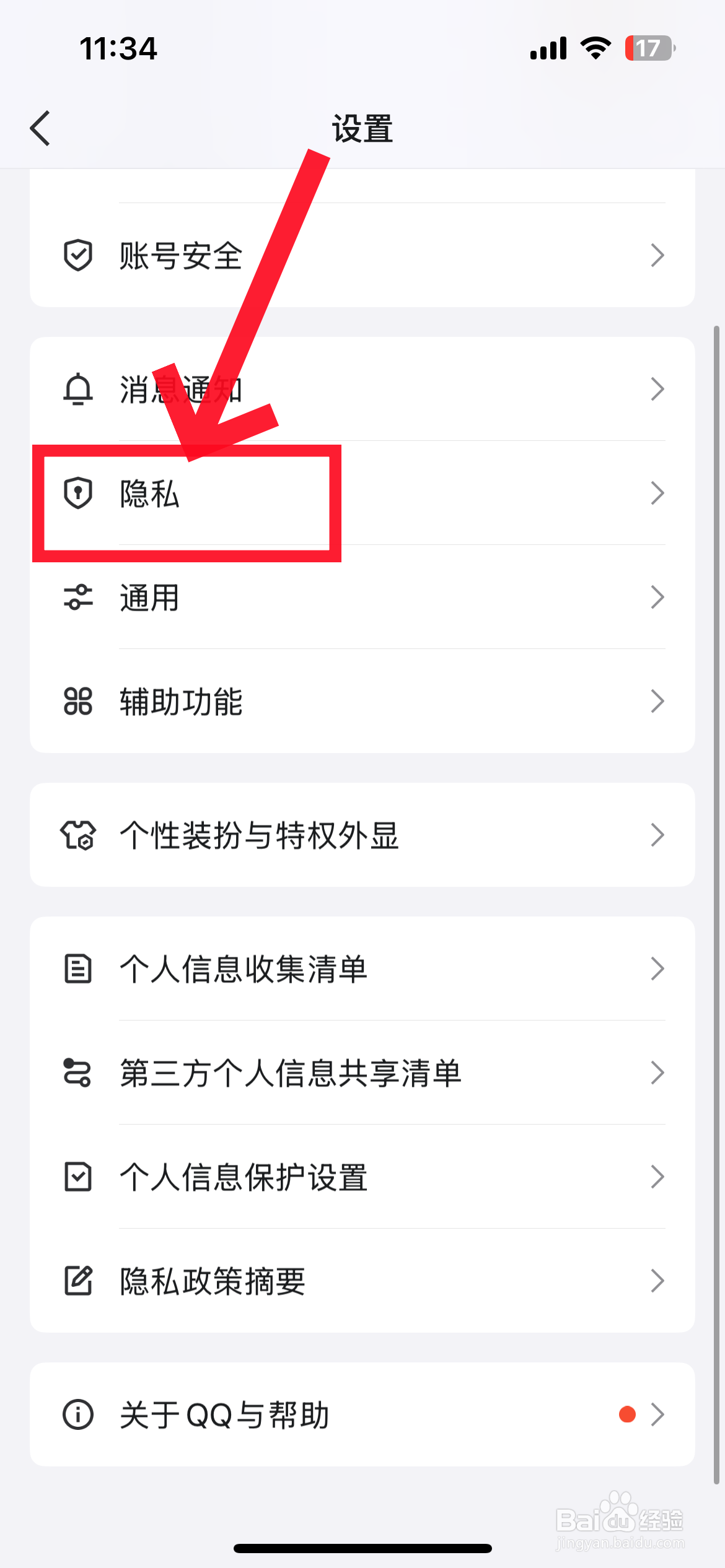
Task: Click the battery indicator showing 17
Action: [x=648, y=48]
